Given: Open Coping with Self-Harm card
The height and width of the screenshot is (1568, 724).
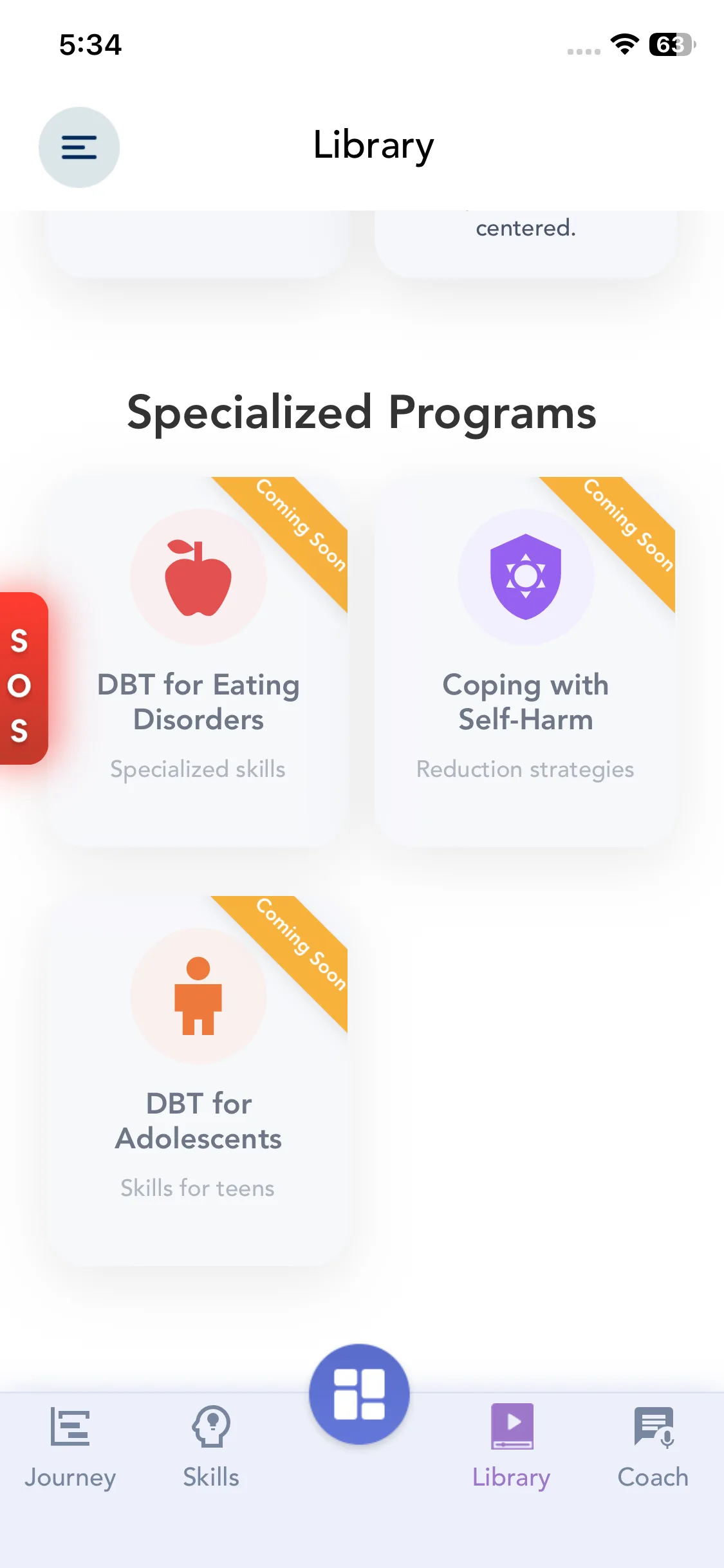Looking at the screenshot, I should (525, 662).
